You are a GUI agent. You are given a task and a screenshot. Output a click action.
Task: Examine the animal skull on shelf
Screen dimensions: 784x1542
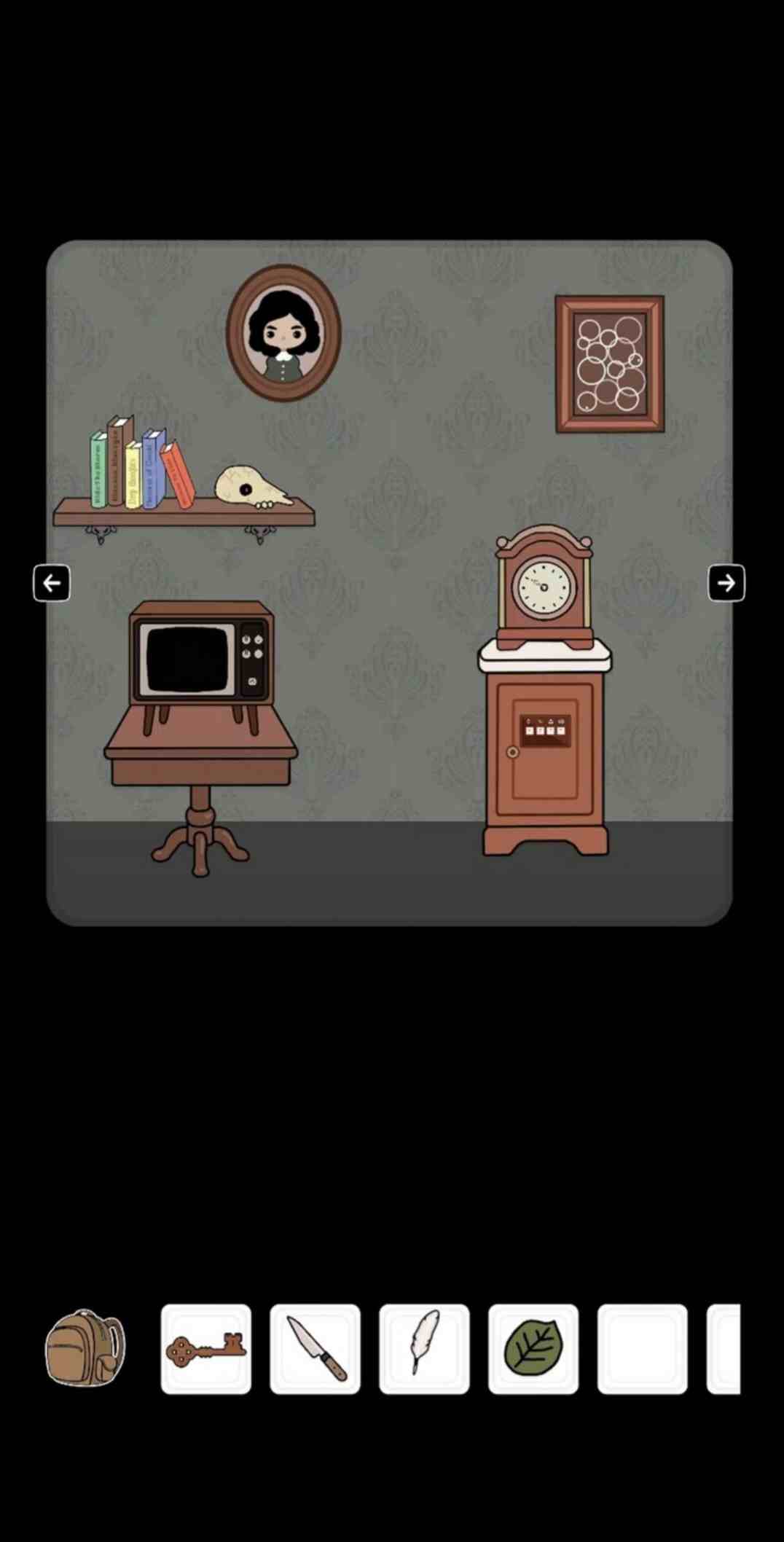tap(251, 486)
